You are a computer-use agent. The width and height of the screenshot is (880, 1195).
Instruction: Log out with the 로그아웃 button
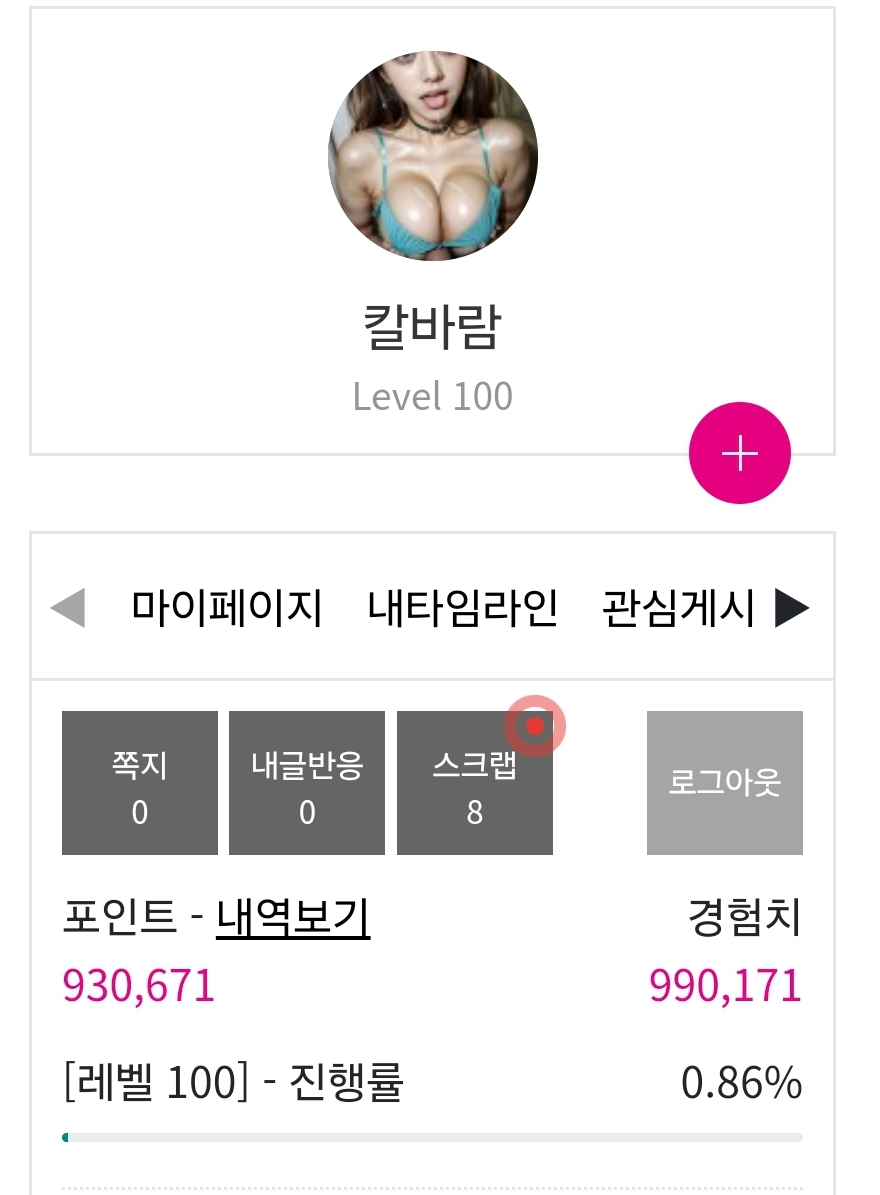pyautogui.click(x=724, y=783)
